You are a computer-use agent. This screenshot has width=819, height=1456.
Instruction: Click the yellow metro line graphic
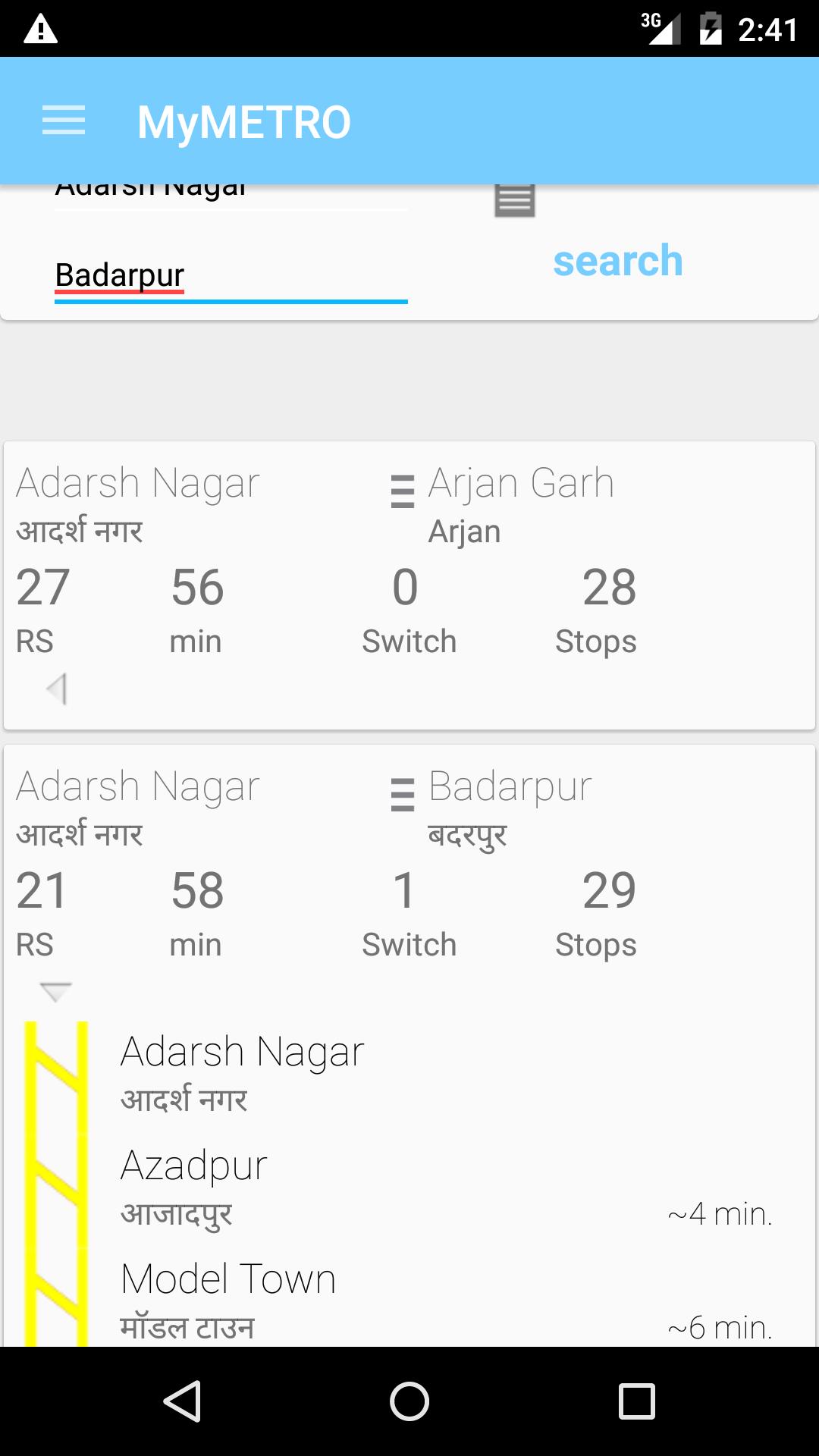(55, 1175)
